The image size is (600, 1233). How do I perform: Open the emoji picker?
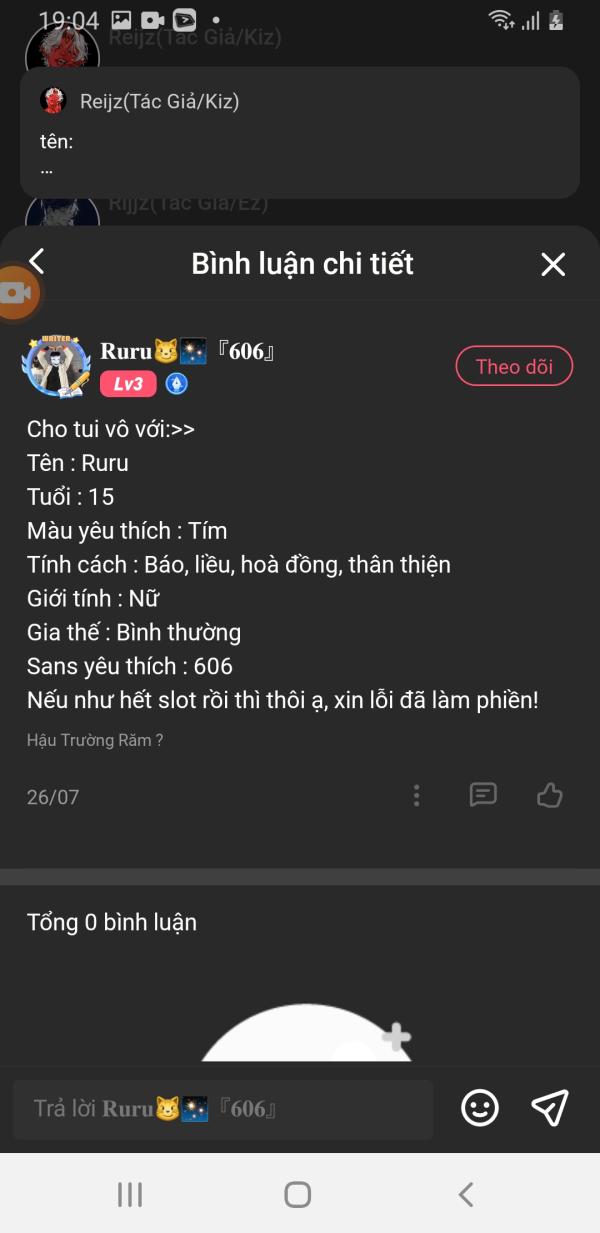pyautogui.click(x=480, y=1107)
